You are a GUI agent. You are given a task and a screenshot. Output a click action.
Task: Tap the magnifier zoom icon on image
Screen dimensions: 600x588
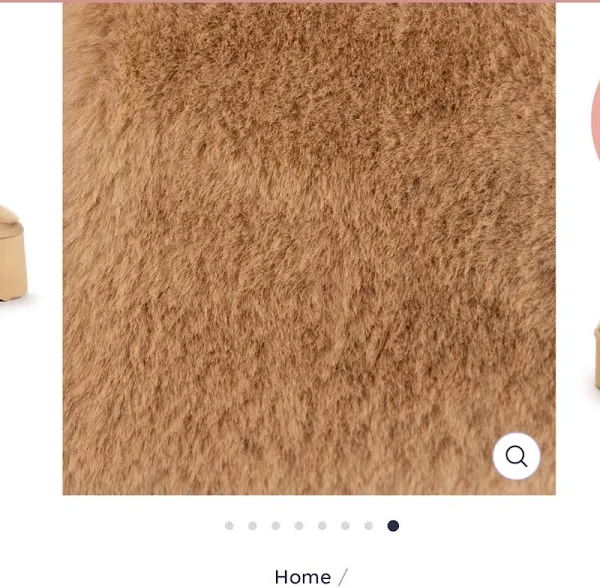516,456
